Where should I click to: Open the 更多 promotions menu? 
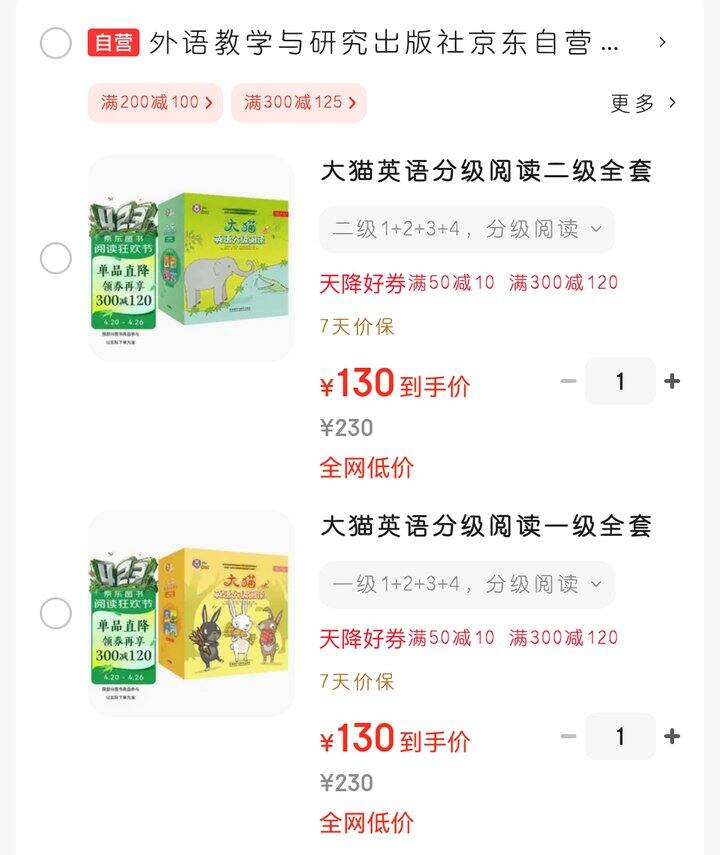pyautogui.click(x=629, y=104)
